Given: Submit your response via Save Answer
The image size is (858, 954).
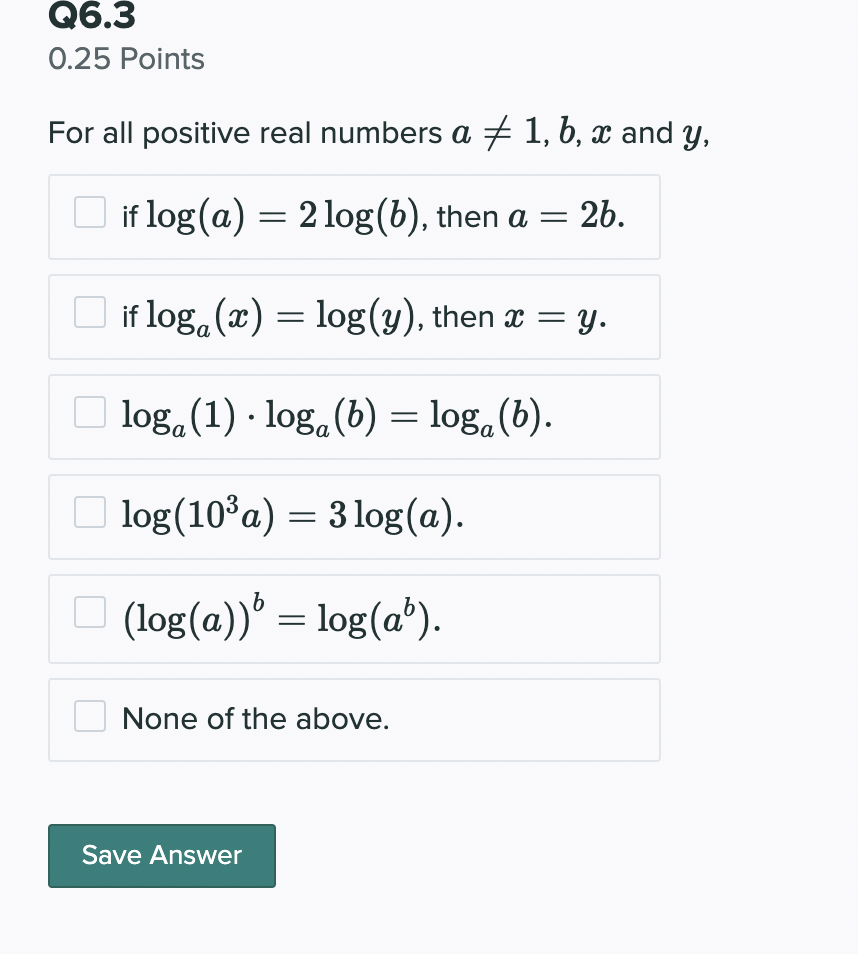Looking at the screenshot, I should (x=161, y=855).
